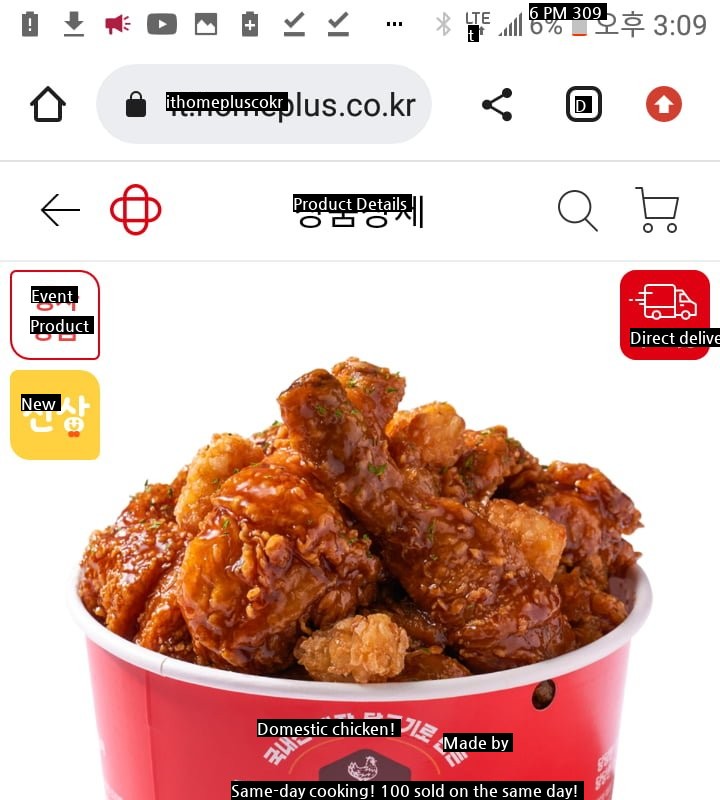This screenshot has height=800, width=720.
Task: Go to the browser home page
Action: [48, 104]
